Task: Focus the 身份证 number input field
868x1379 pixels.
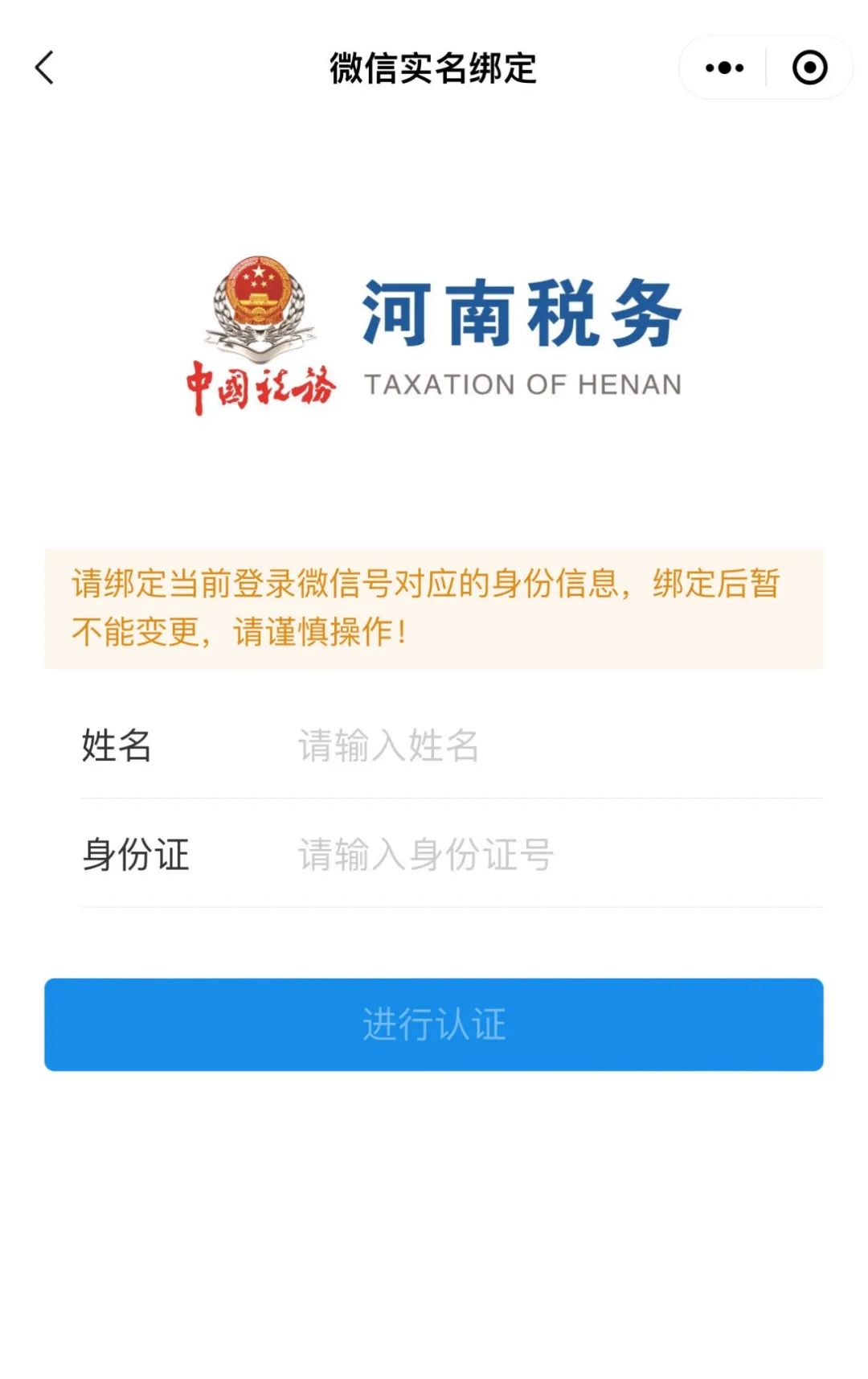Action: 555,854
